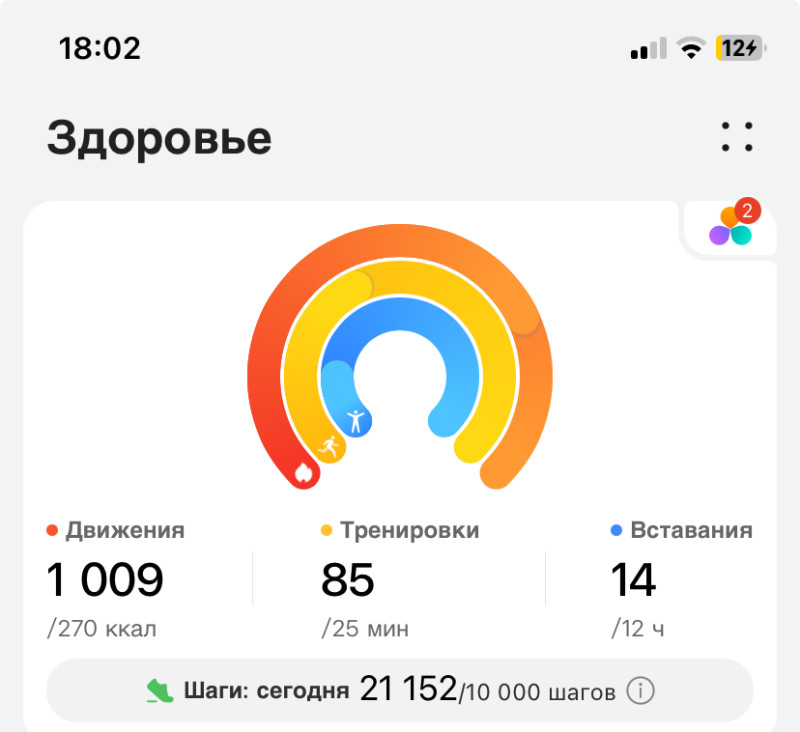Open the four-dot menu next to Здоровье

[x=737, y=138]
